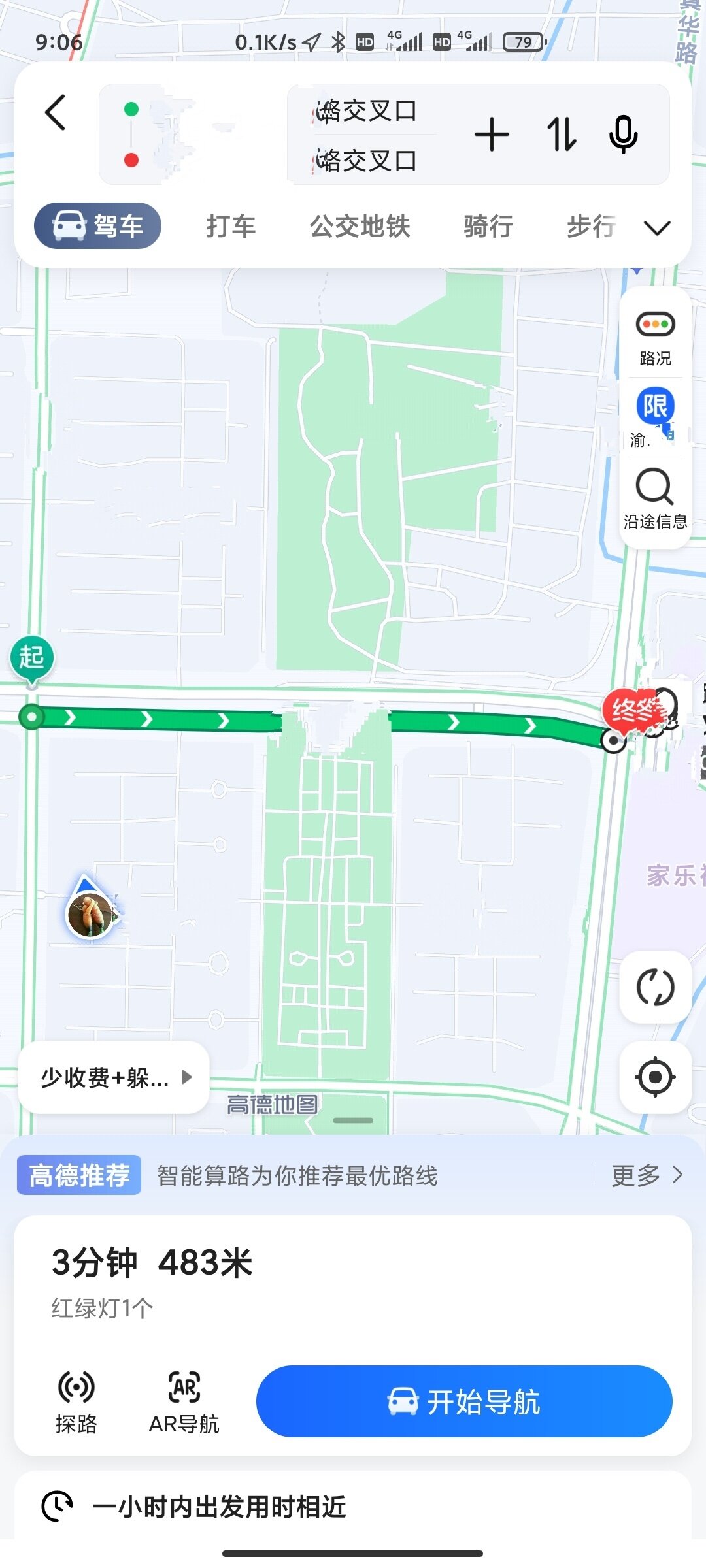Add a waypoint with the plus icon
The width and height of the screenshot is (706, 1568).
point(492,135)
